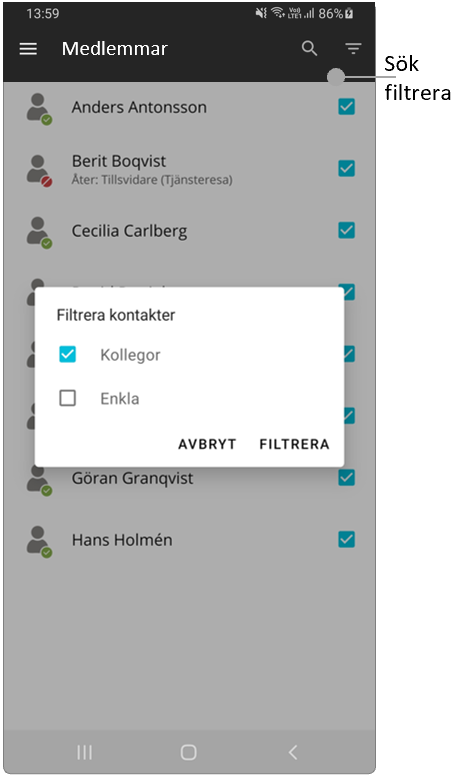Apply the filter with FILTRERA

coord(295,444)
